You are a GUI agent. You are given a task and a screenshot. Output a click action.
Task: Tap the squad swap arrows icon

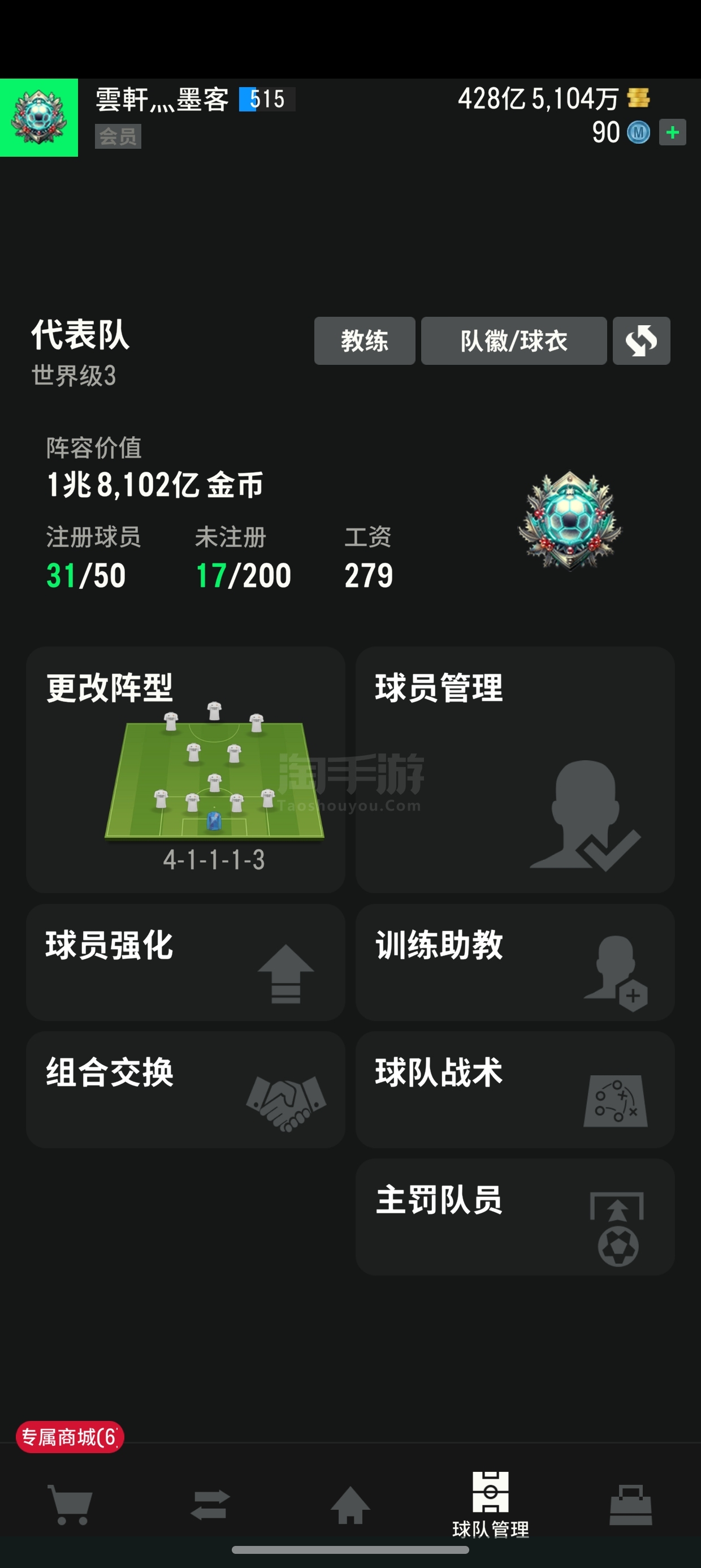click(x=642, y=341)
